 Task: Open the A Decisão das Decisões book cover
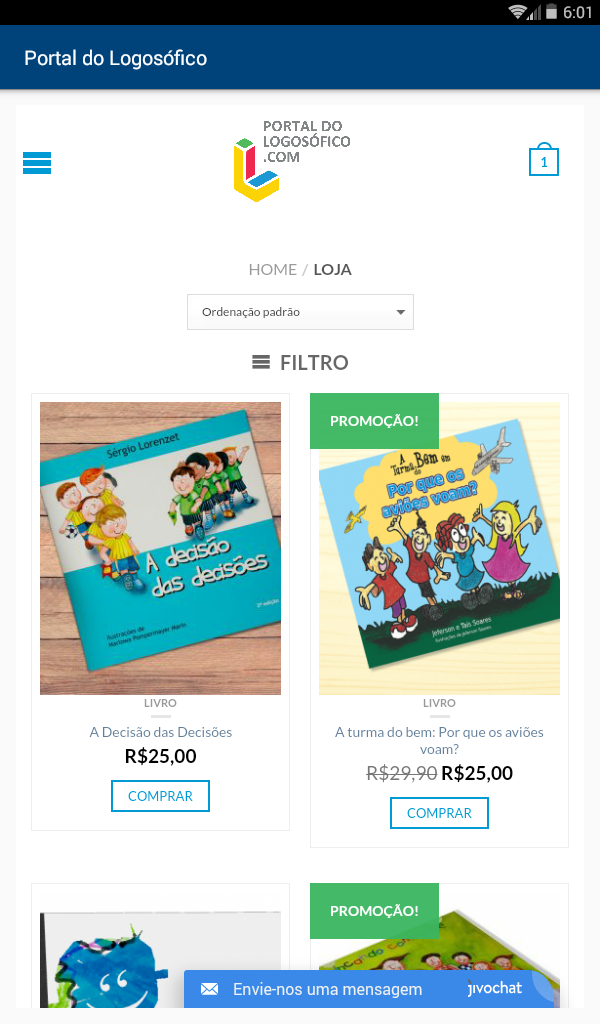160,548
